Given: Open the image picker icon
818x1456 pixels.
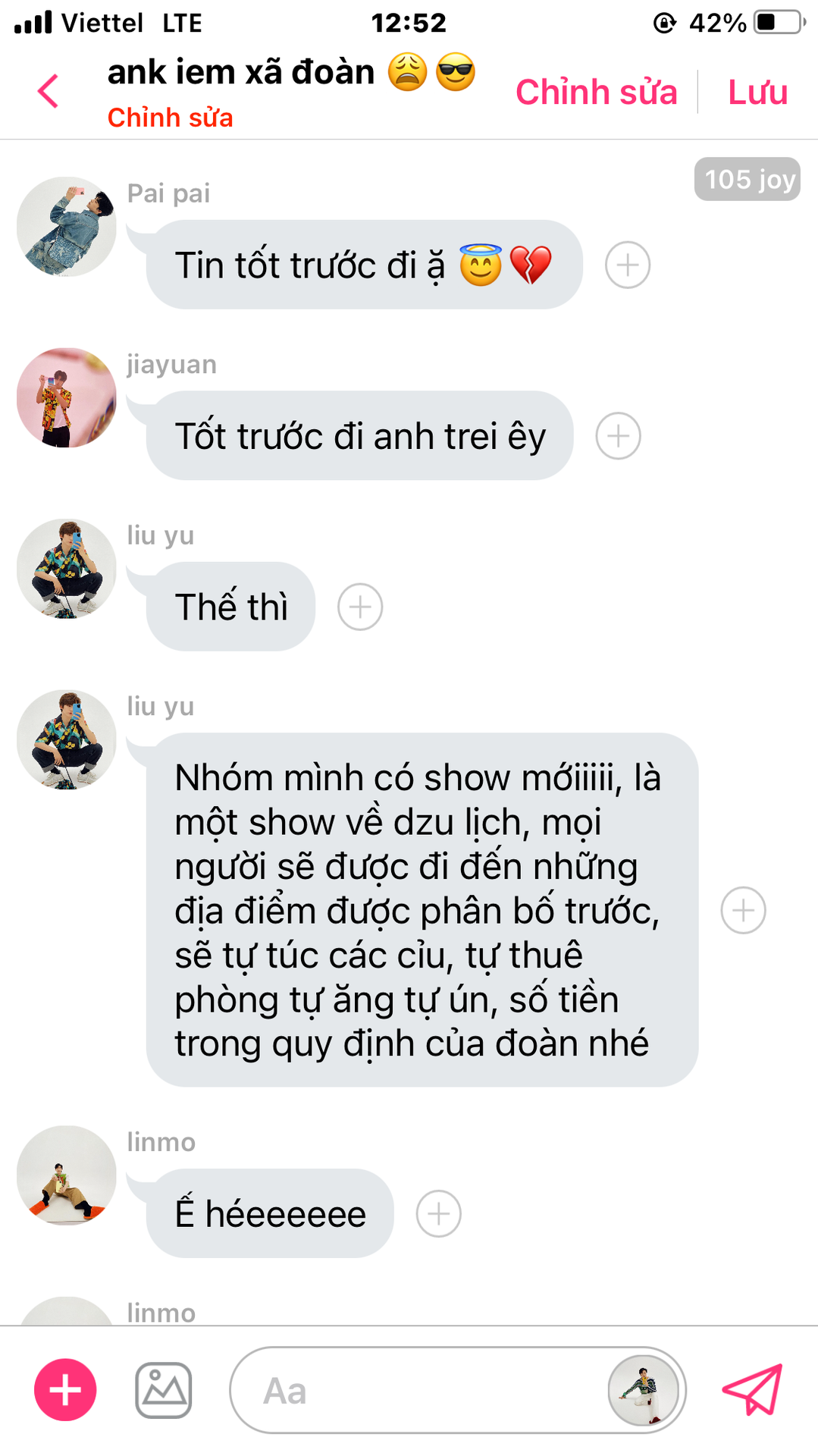Looking at the screenshot, I should (x=164, y=1390).
